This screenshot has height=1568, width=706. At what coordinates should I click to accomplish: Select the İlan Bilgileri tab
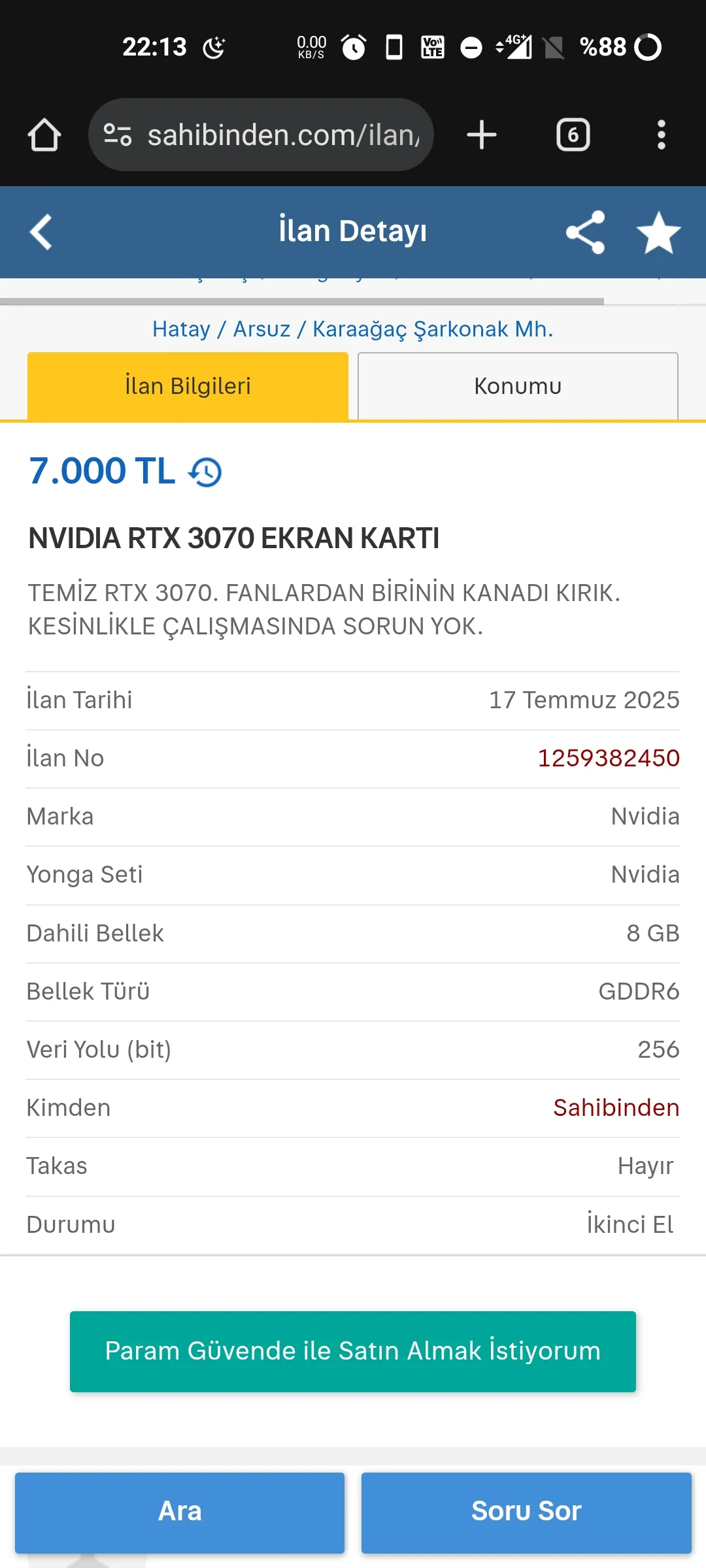[188, 386]
